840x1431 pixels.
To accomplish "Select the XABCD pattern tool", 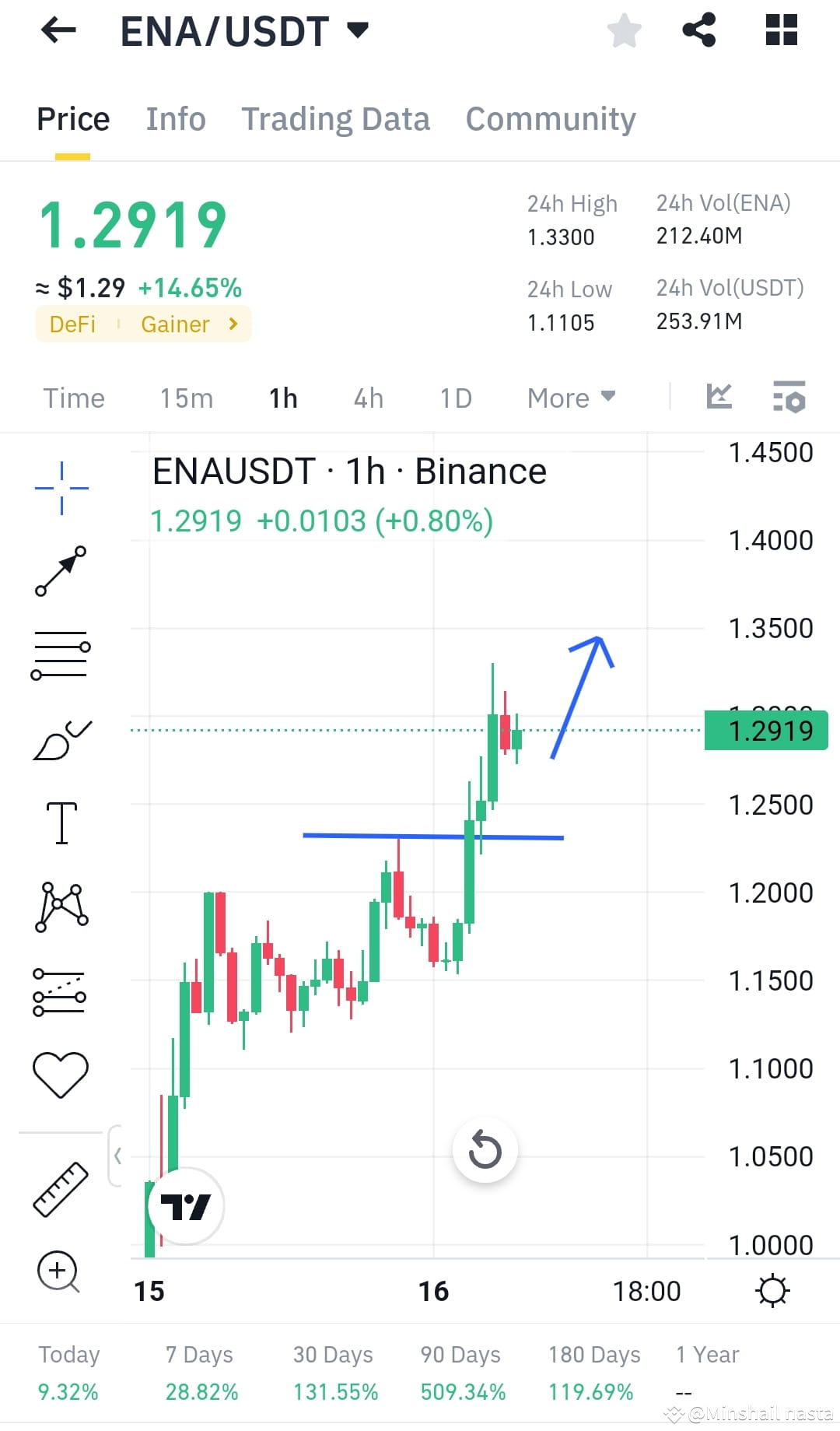I will (60, 905).
